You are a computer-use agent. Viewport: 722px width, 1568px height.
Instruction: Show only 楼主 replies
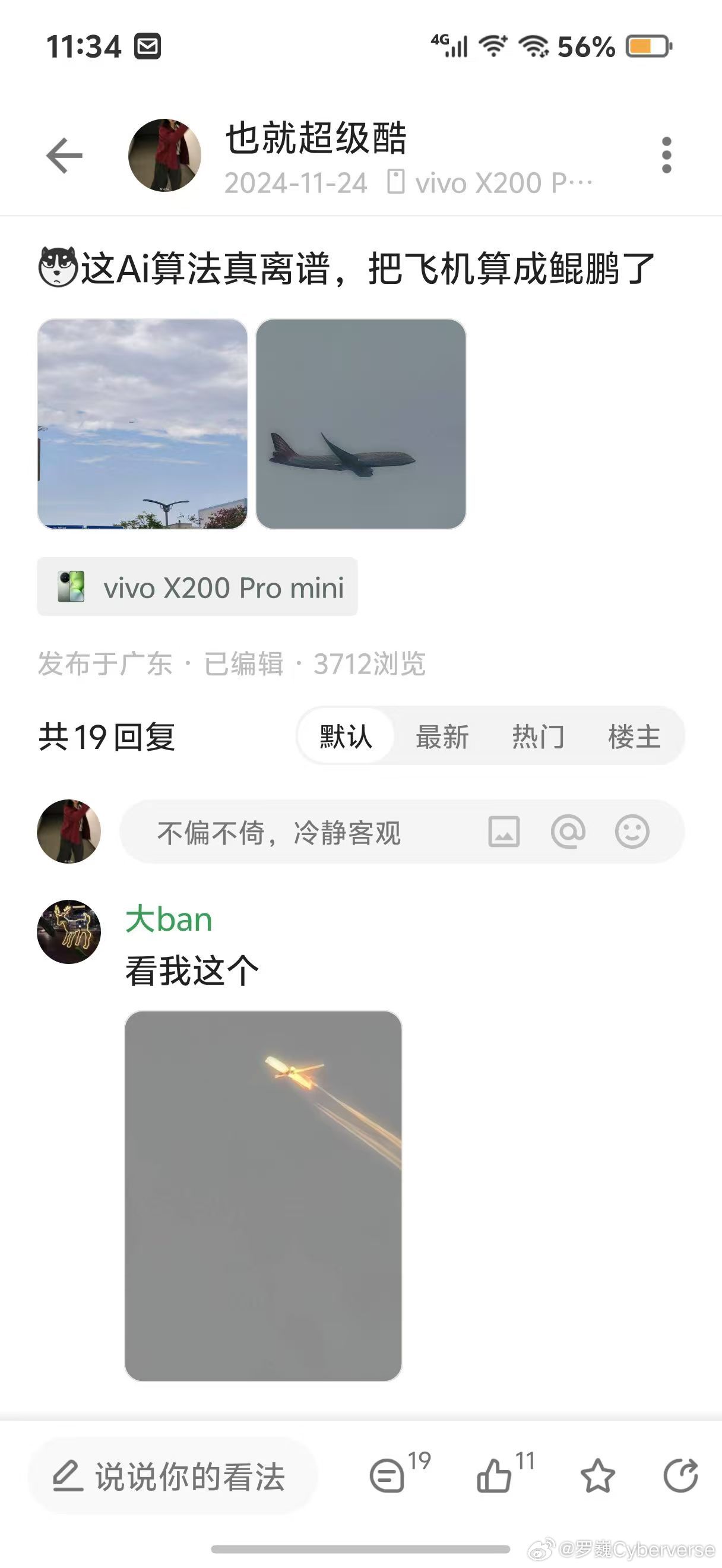pos(634,736)
